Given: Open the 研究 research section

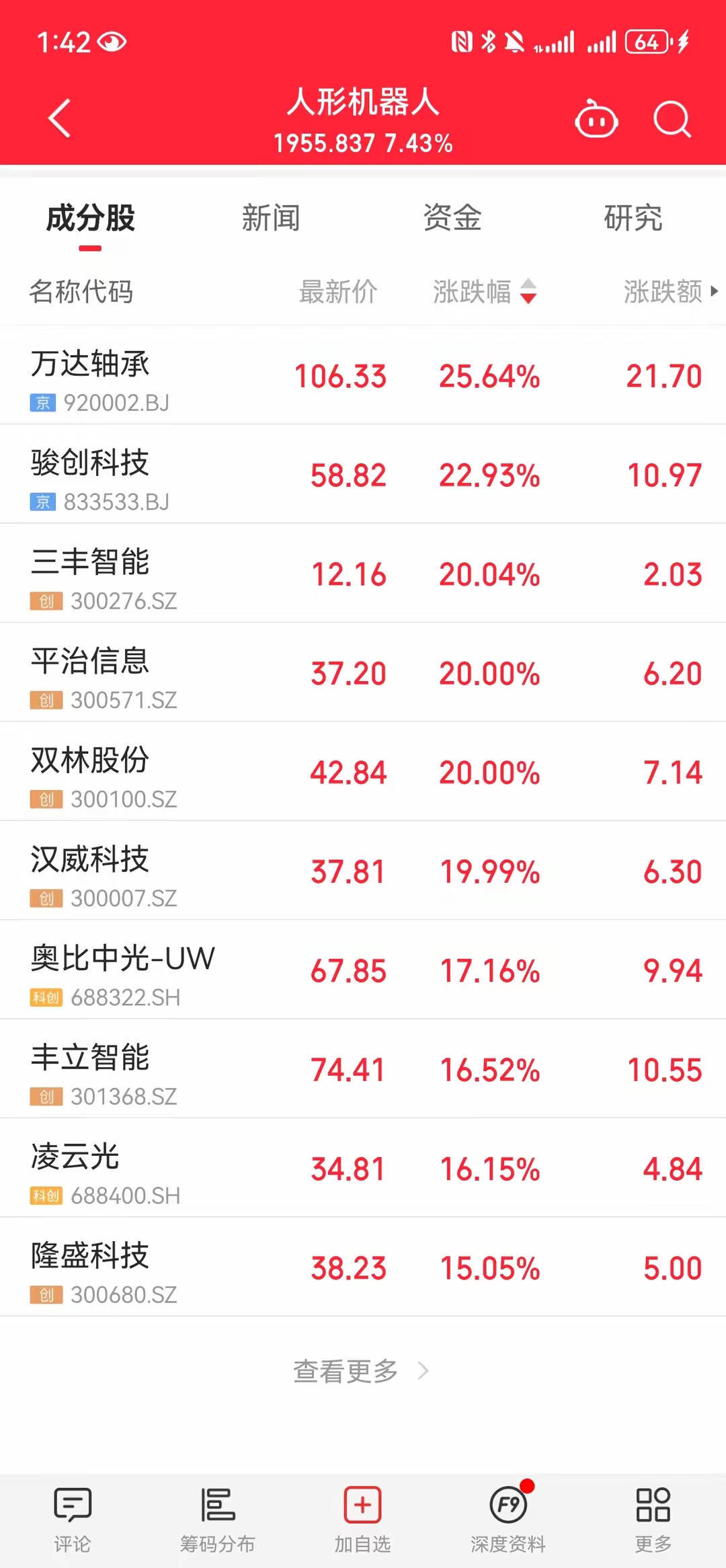Looking at the screenshot, I should (631, 218).
